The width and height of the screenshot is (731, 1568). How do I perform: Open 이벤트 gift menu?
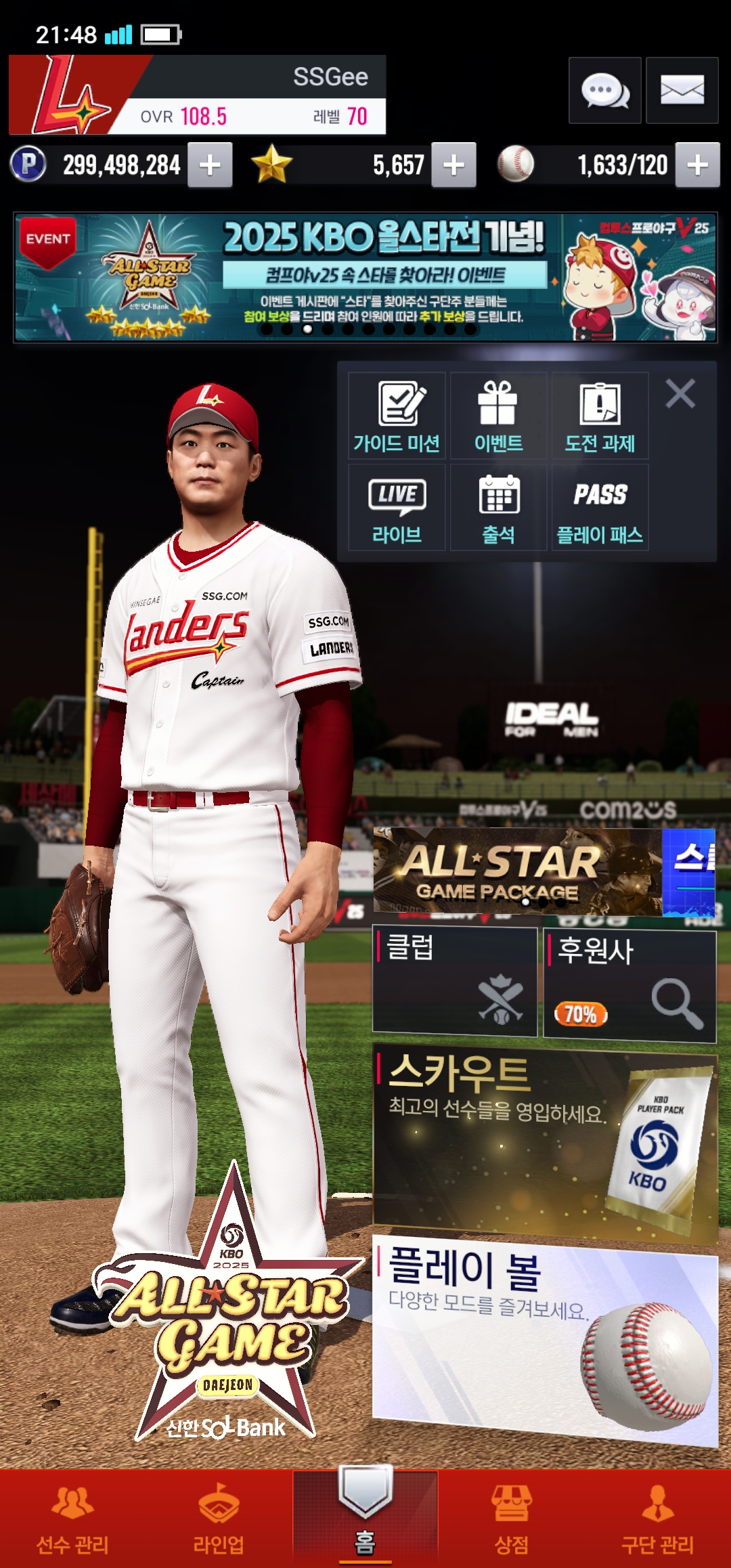[x=498, y=416]
